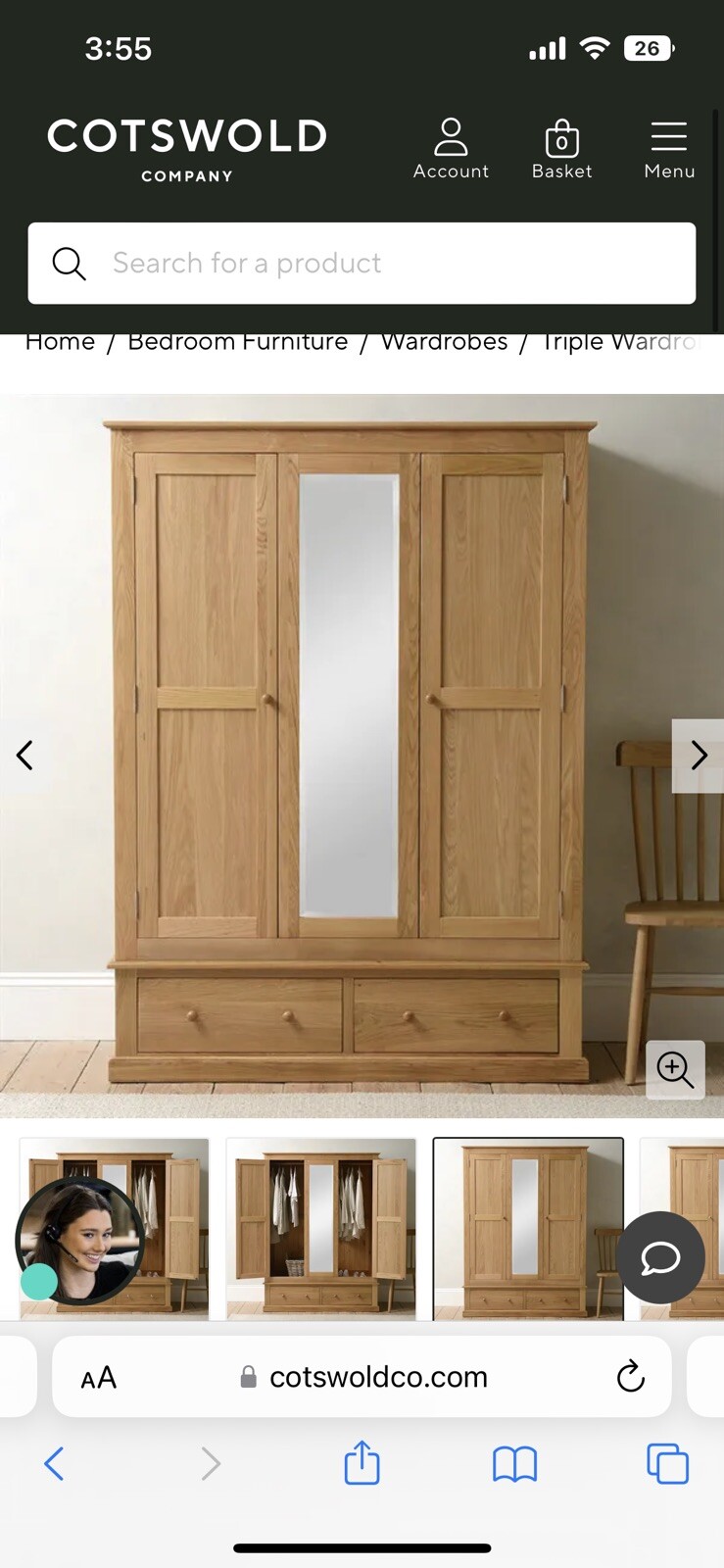Go to the Cotswold Company homepage logo
The image size is (724, 1568).
187,149
